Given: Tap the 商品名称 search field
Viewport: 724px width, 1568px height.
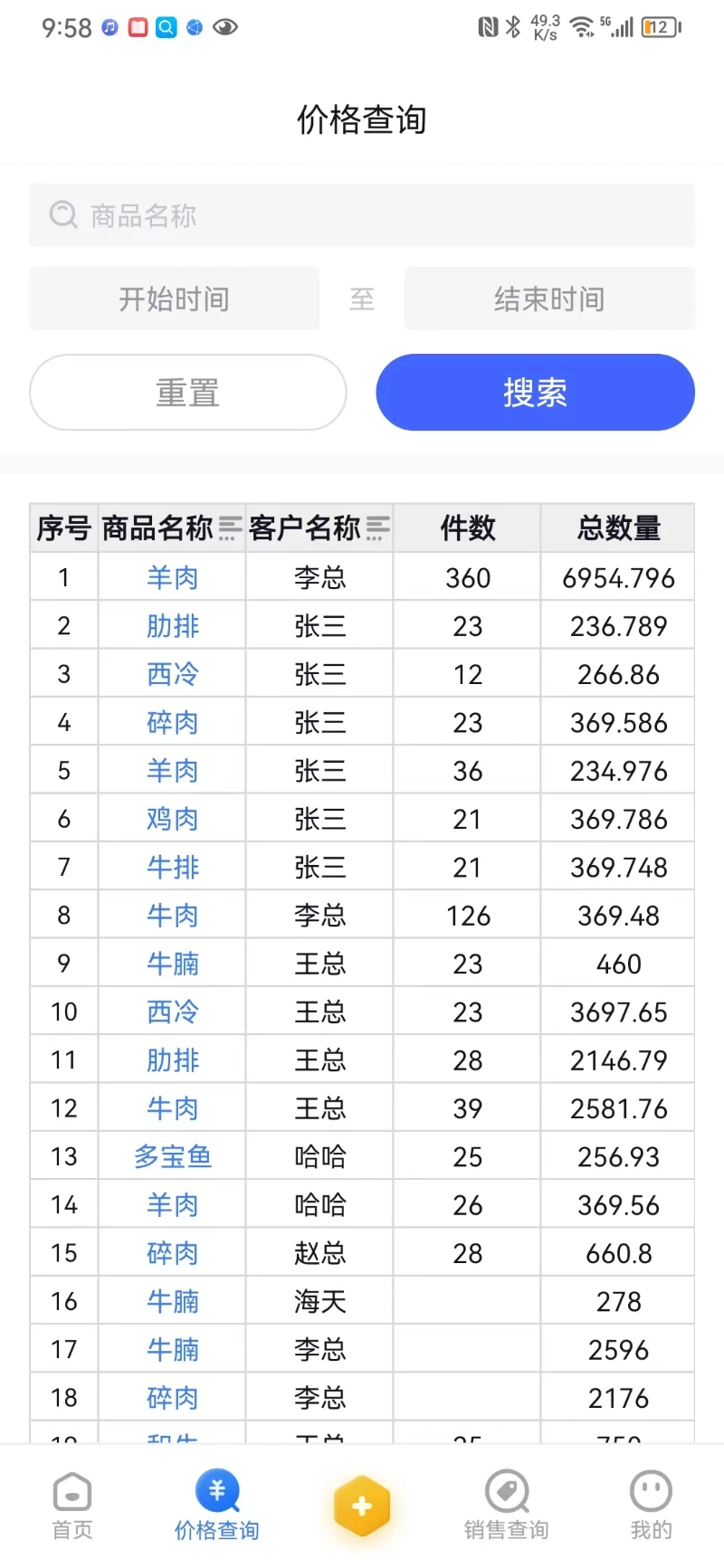Looking at the screenshot, I should coord(362,215).
